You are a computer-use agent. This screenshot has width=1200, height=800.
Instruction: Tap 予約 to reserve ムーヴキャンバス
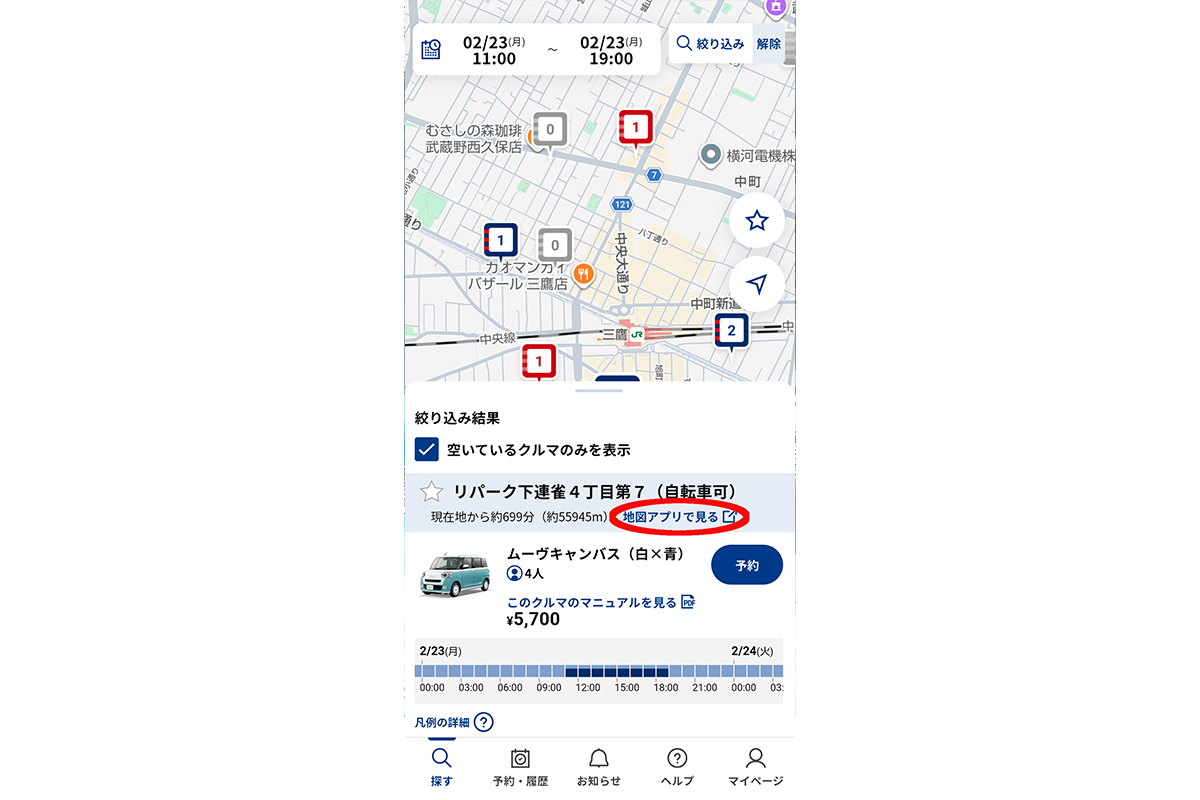(x=746, y=565)
